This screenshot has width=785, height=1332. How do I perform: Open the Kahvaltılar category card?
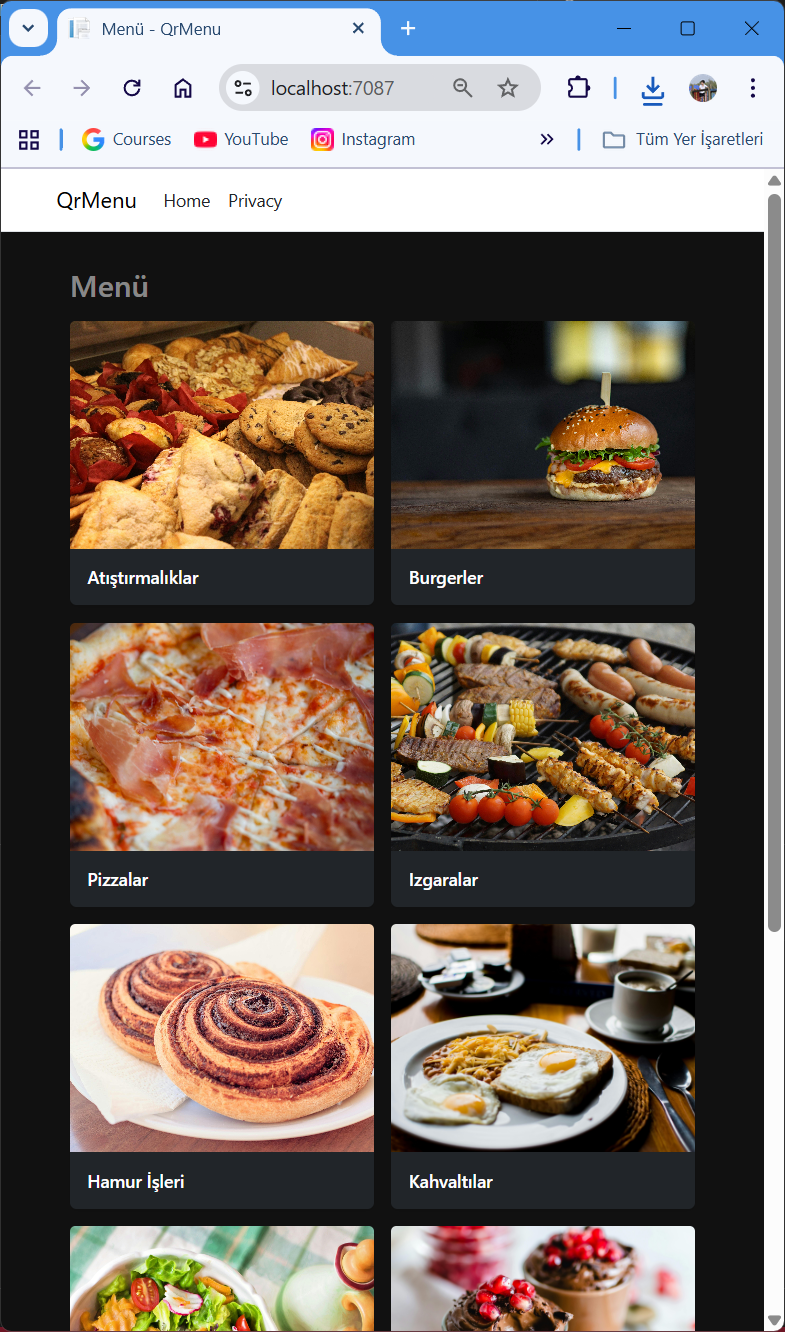[x=542, y=1065]
